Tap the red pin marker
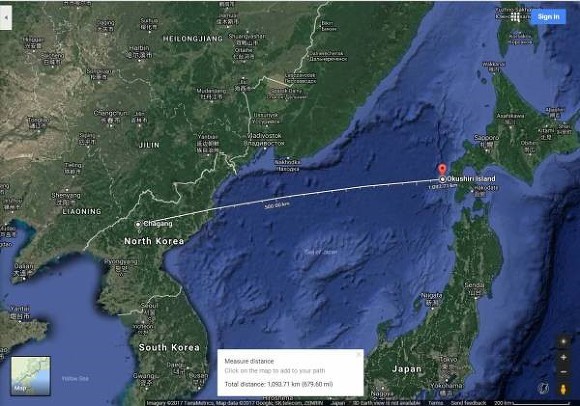The width and height of the screenshot is (580, 406). point(442,169)
